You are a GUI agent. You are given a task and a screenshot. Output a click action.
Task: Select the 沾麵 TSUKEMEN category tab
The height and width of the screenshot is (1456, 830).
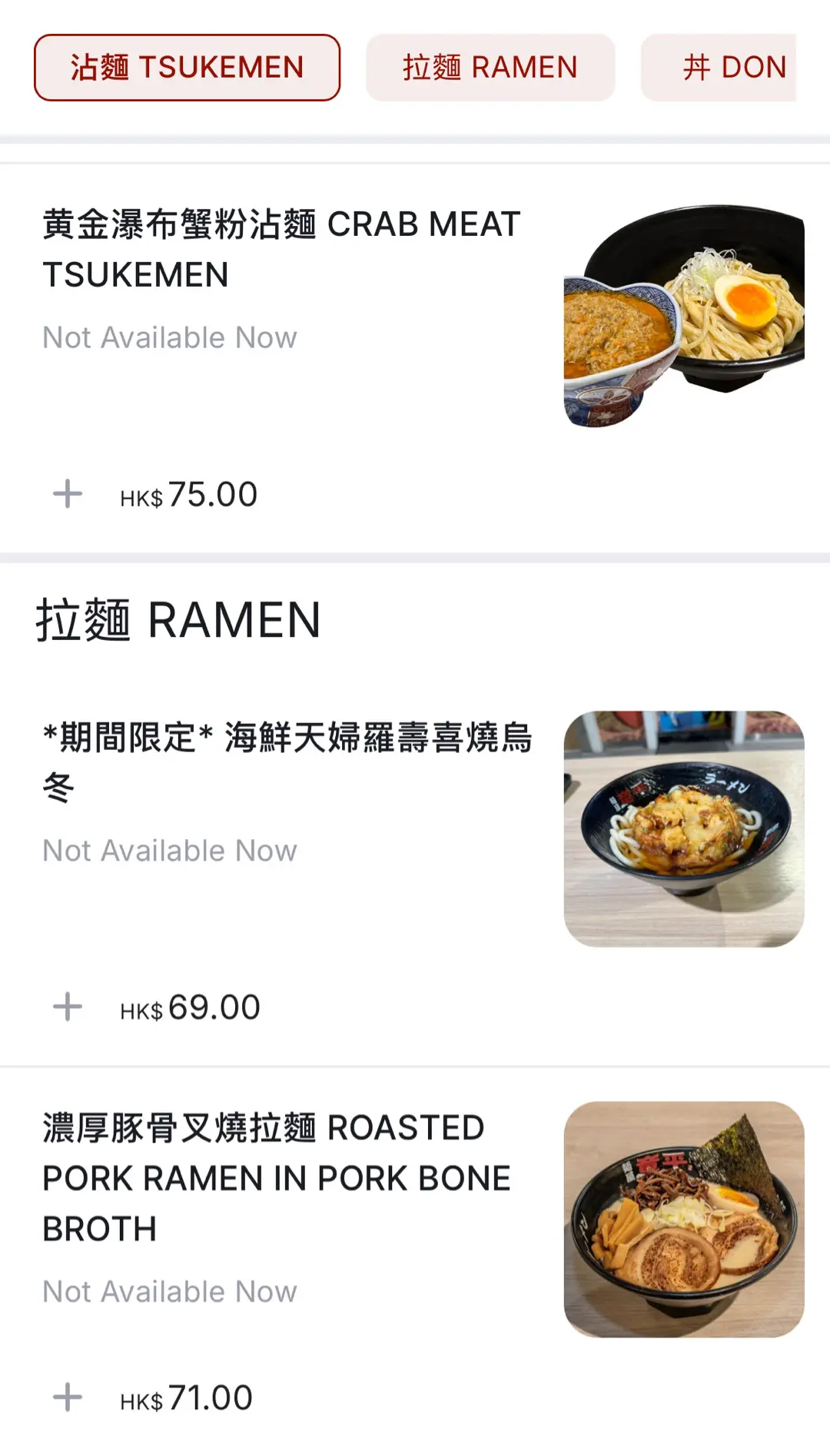[x=187, y=68]
